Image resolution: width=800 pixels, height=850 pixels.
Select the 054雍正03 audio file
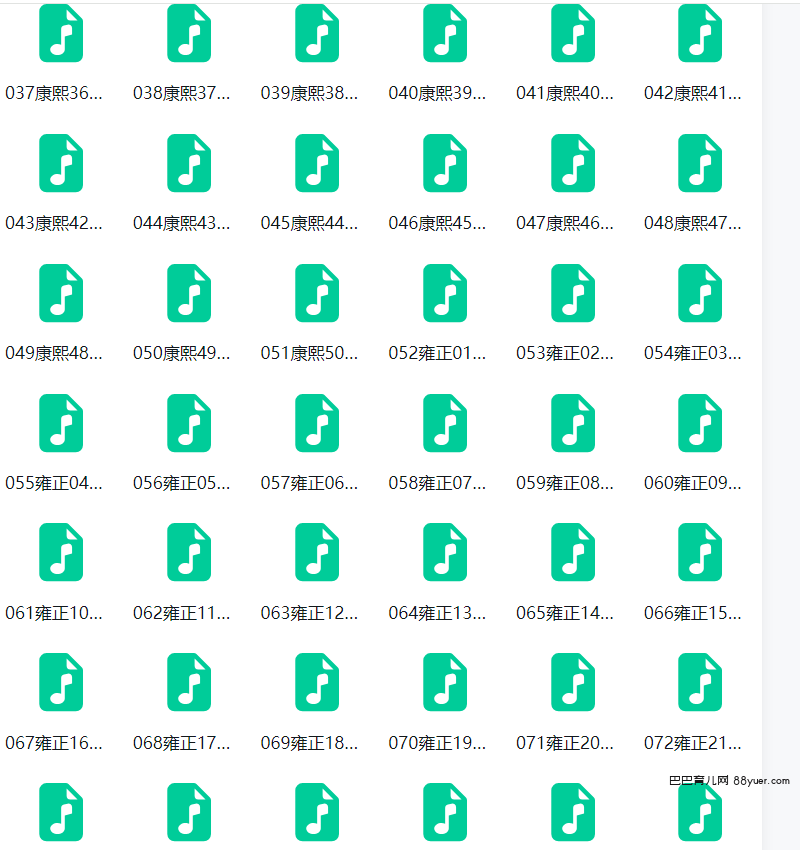[x=700, y=294]
